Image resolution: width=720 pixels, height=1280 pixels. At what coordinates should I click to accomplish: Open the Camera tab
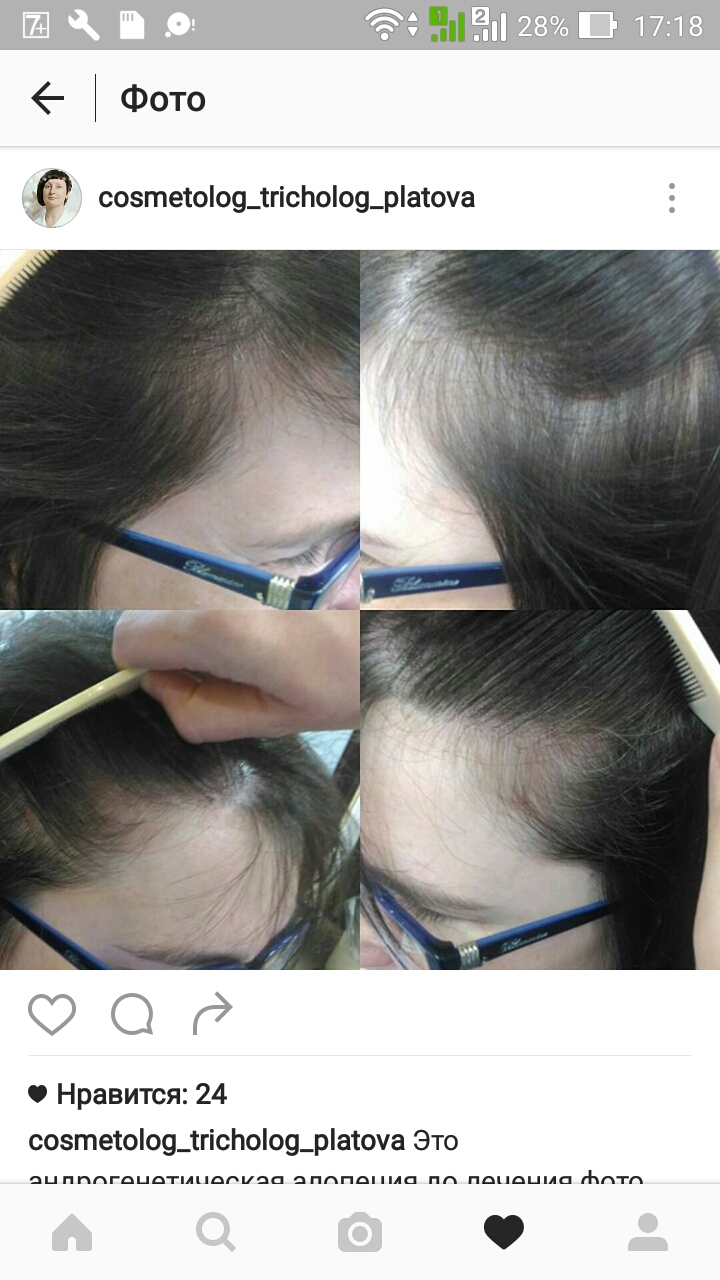point(360,1232)
